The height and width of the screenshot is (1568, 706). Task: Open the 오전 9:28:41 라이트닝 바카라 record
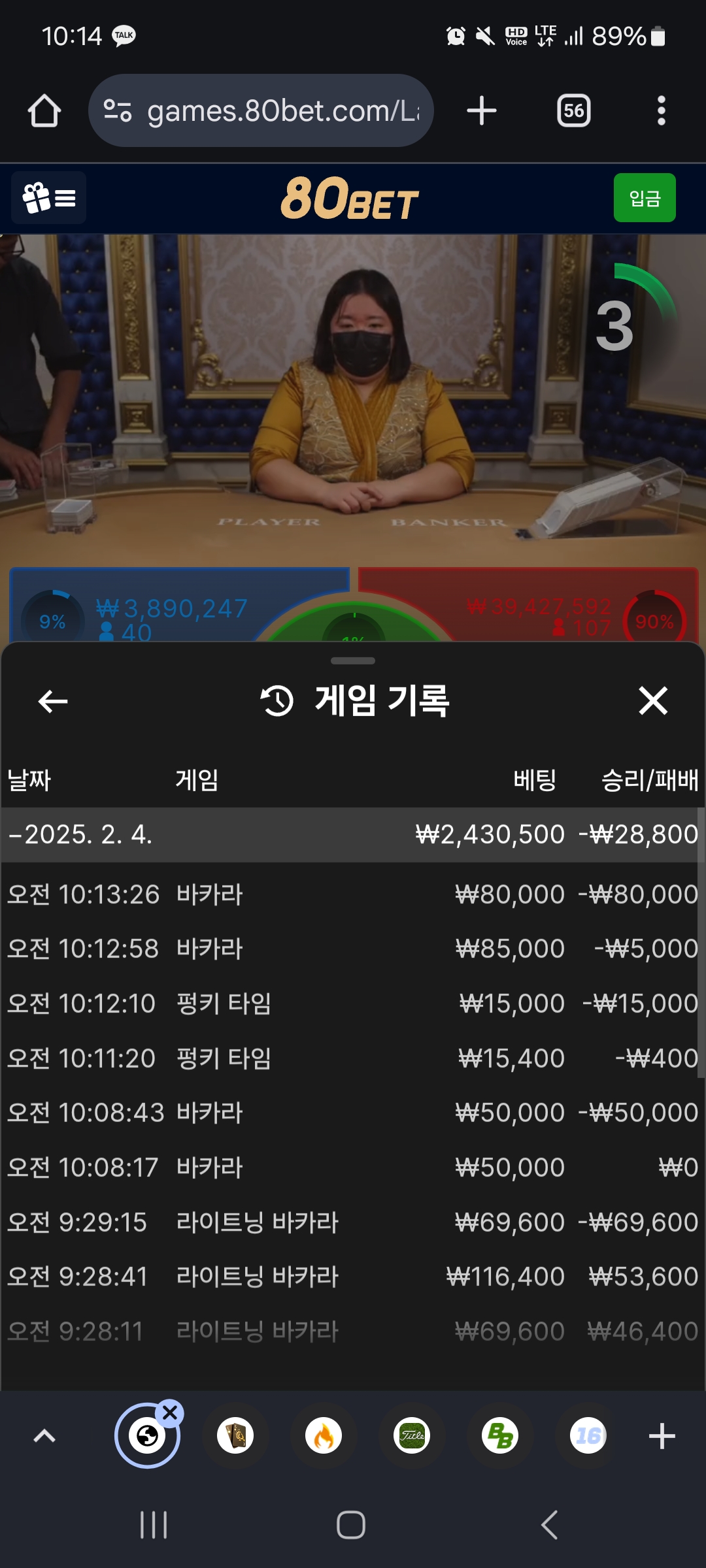tap(353, 1277)
